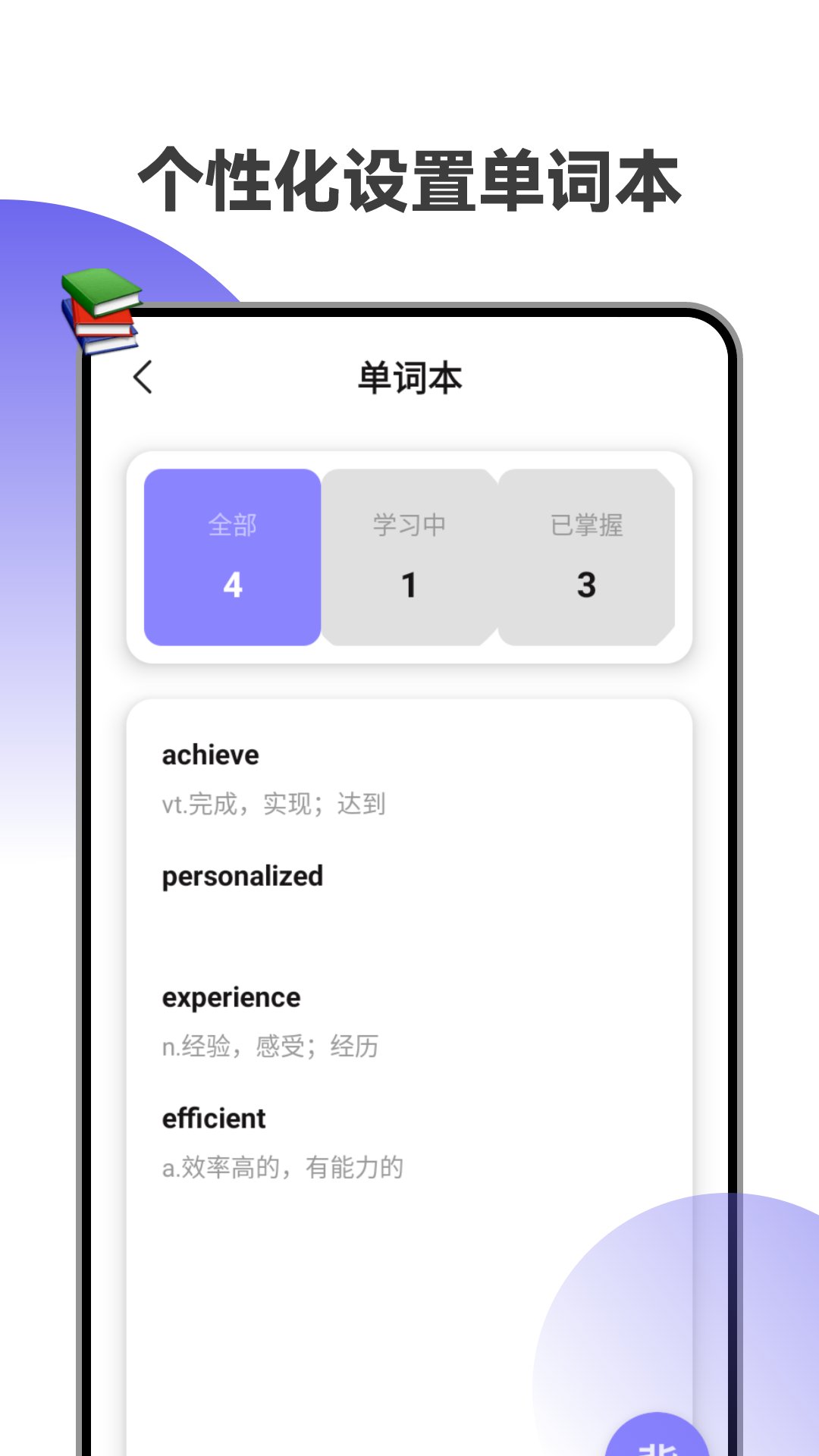Open the word entry for personalized

pyautogui.click(x=242, y=876)
